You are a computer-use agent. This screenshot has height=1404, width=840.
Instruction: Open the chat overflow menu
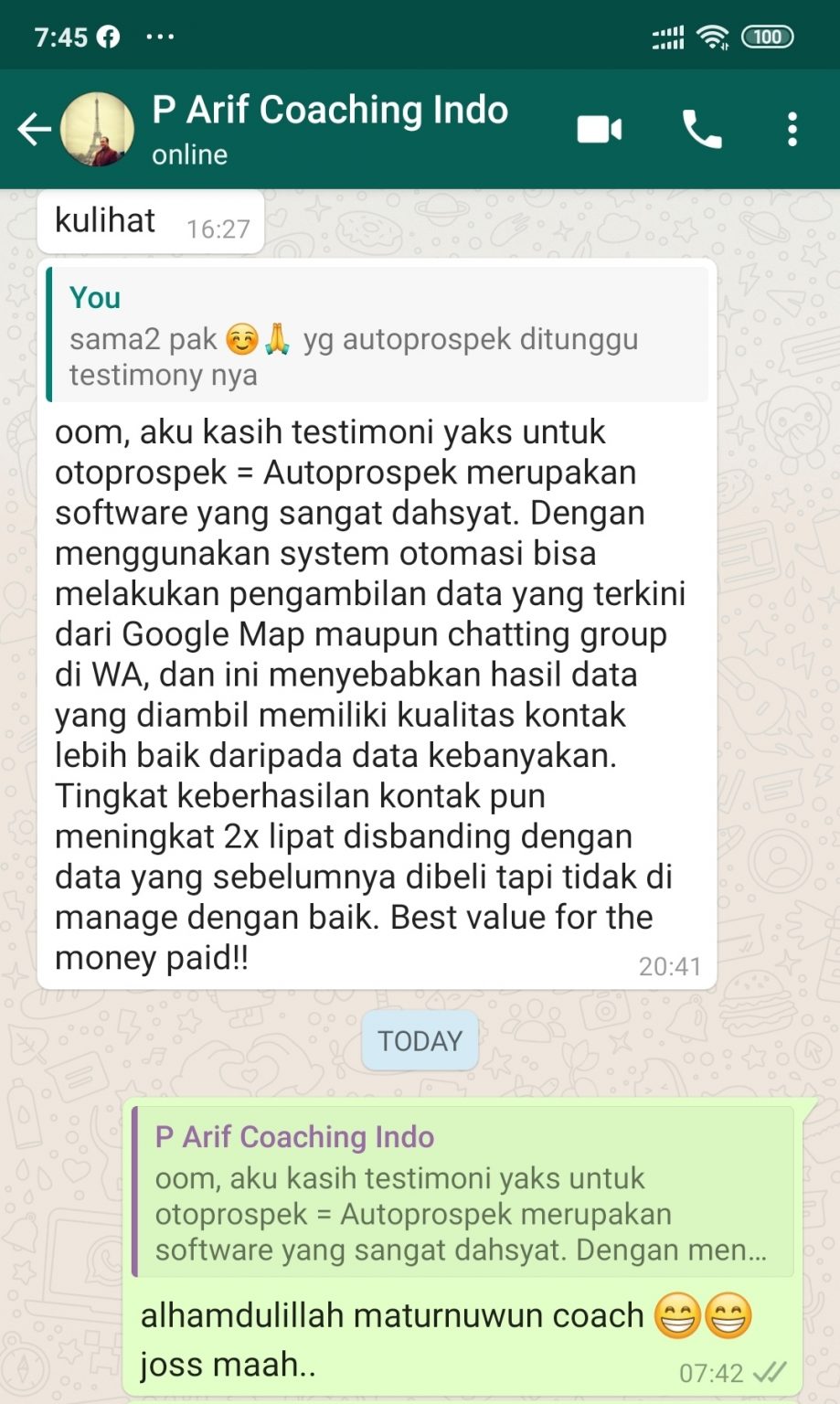click(x=792, y=129)
